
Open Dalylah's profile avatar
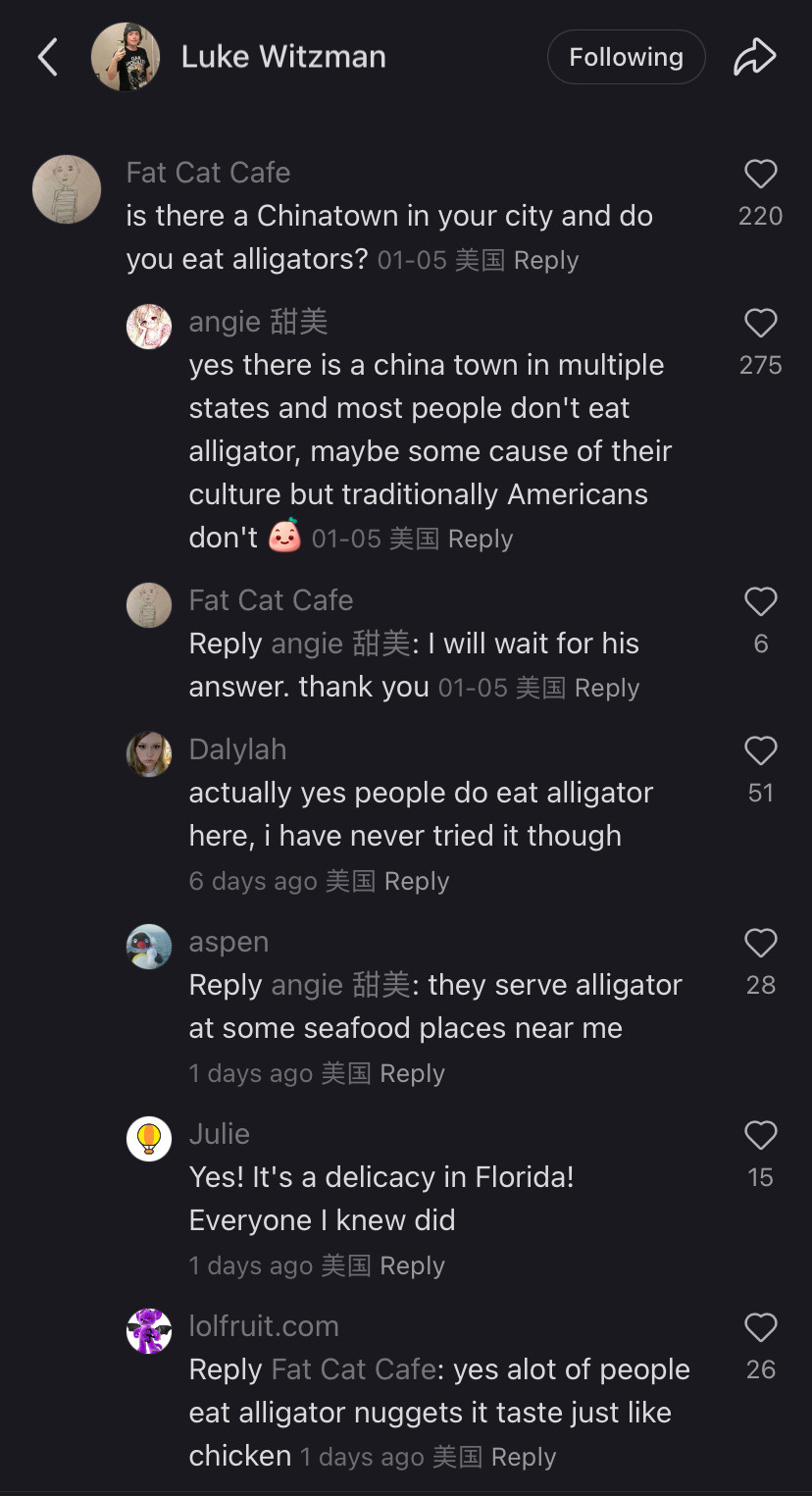[x=149, y=753]
